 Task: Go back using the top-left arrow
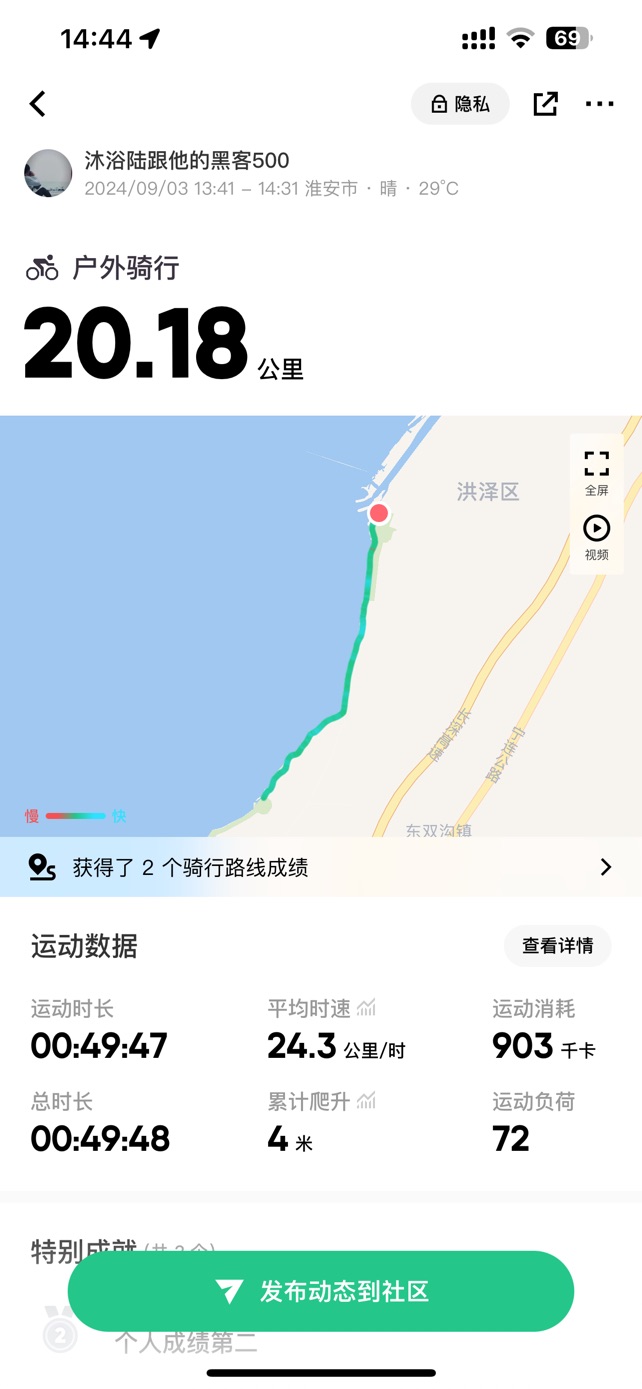pos(38,104)
